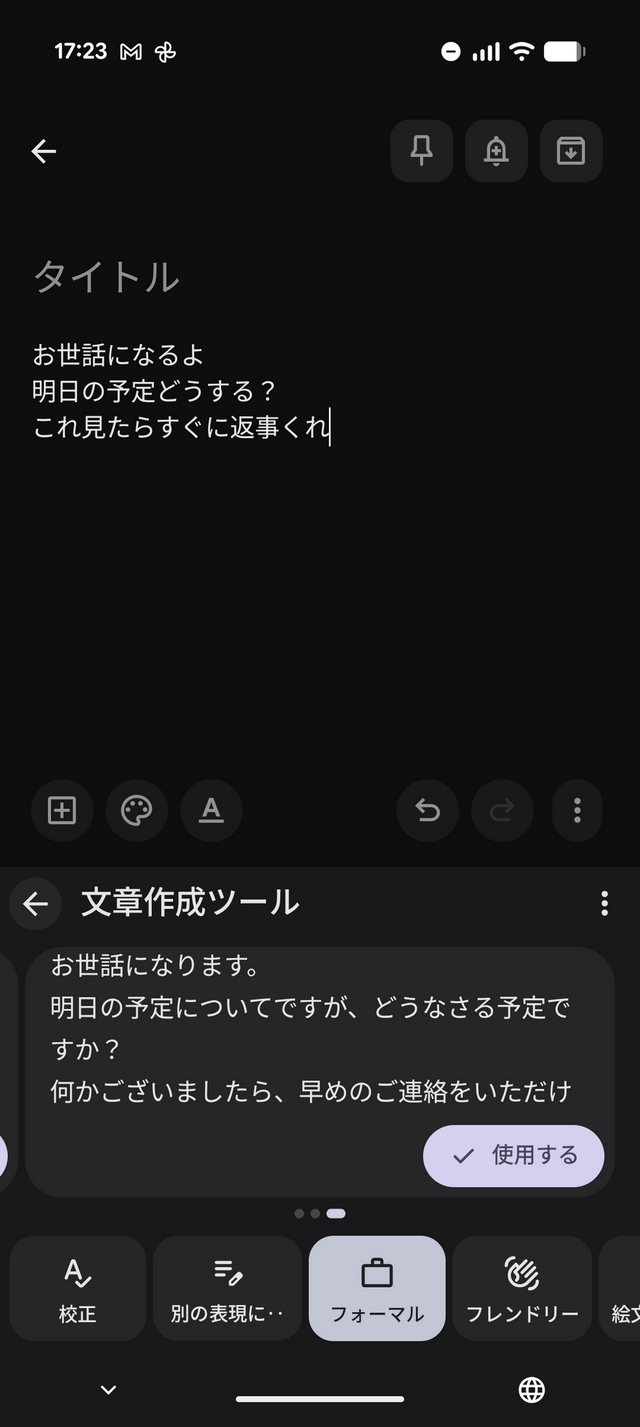The height and width of the screenshot is (1427, 640).
Task: Select the 校正 proofreading option
Action: coord(77,1288)
